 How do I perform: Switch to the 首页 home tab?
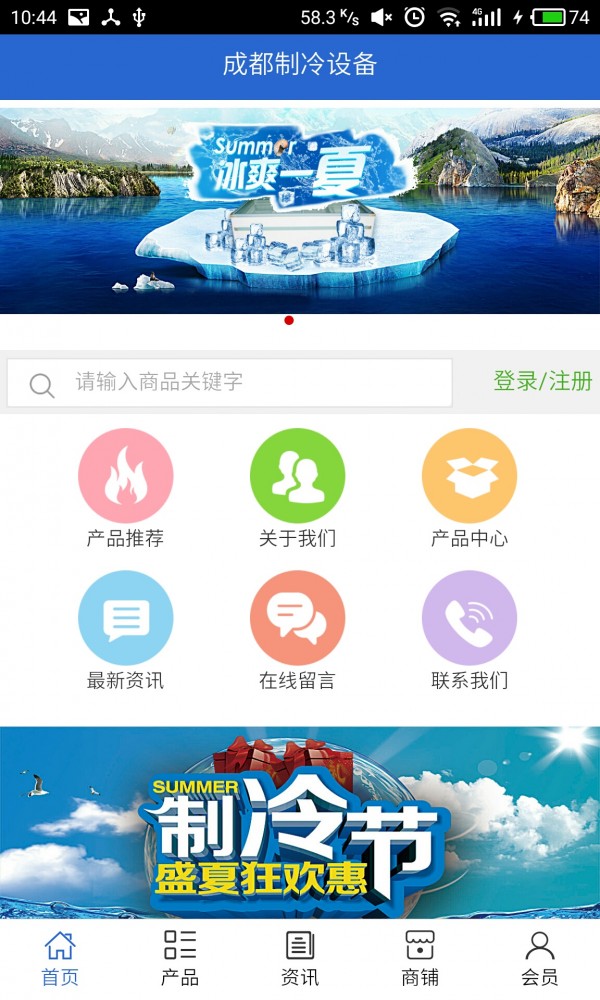click(x=60, y=958)
